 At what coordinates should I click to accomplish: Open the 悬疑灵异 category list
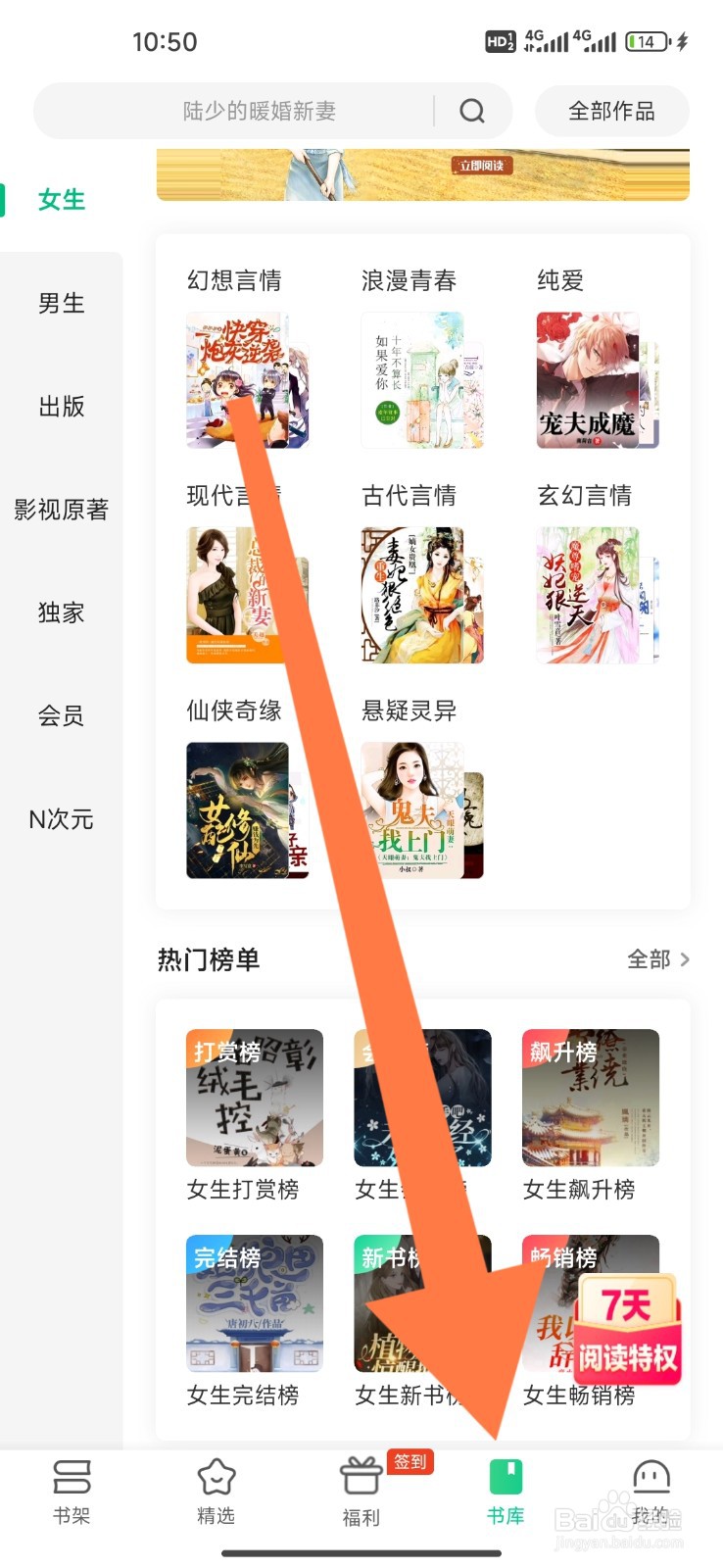(408, 711)
